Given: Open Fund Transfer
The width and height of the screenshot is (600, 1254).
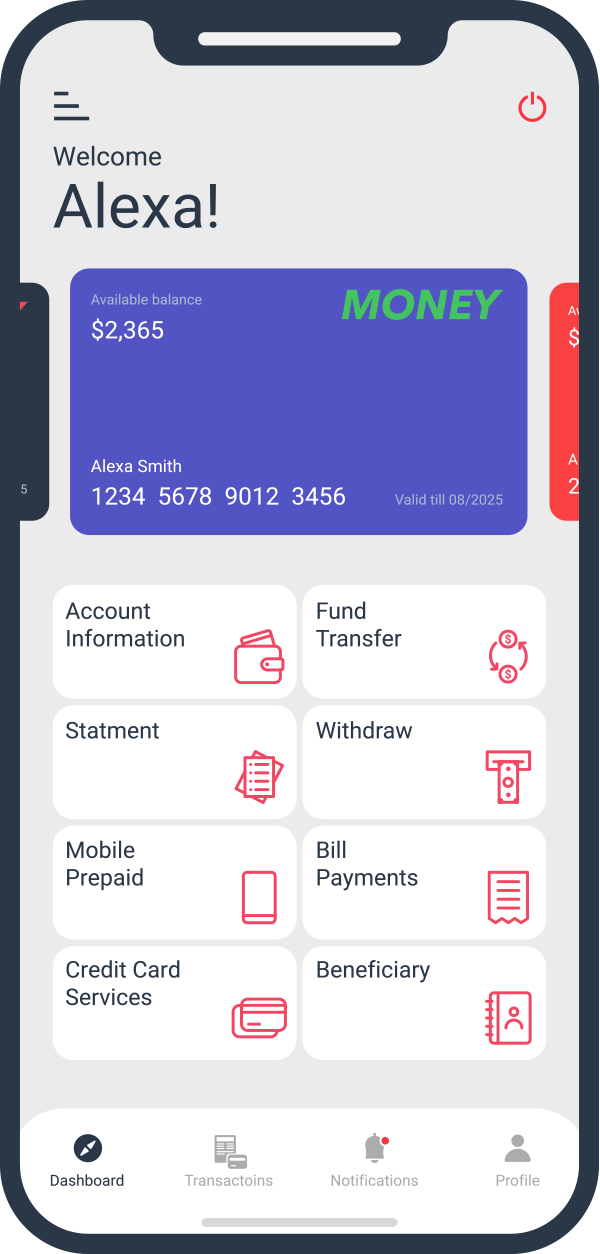Looking at the screenshot, I should (x=424, y=641).
